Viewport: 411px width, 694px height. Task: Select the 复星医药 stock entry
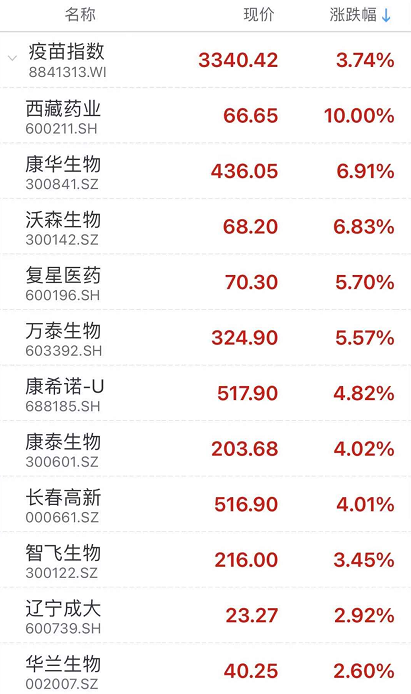(205, 282)
